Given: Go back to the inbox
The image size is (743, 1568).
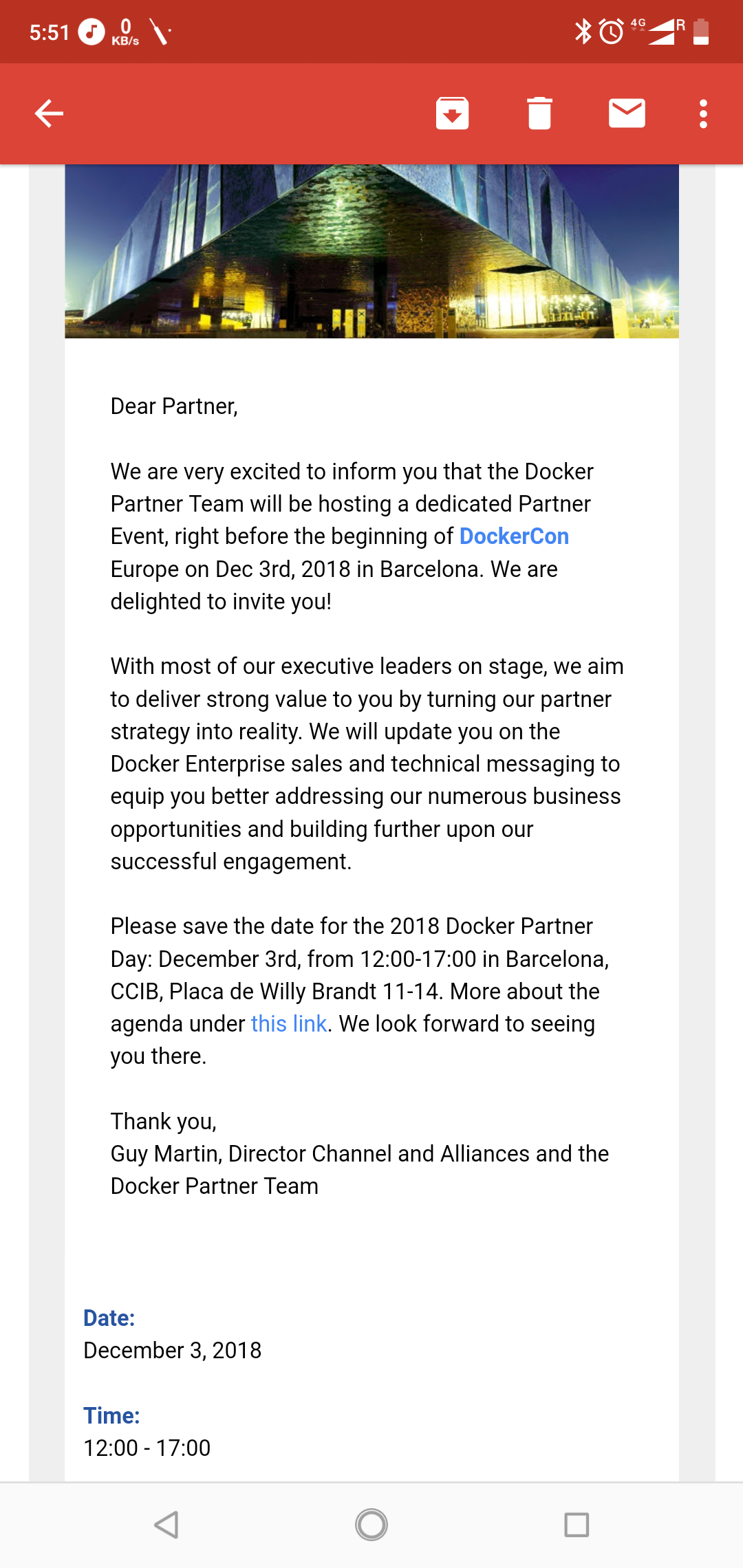Looking at the screenshot, I should pos(49,113).
